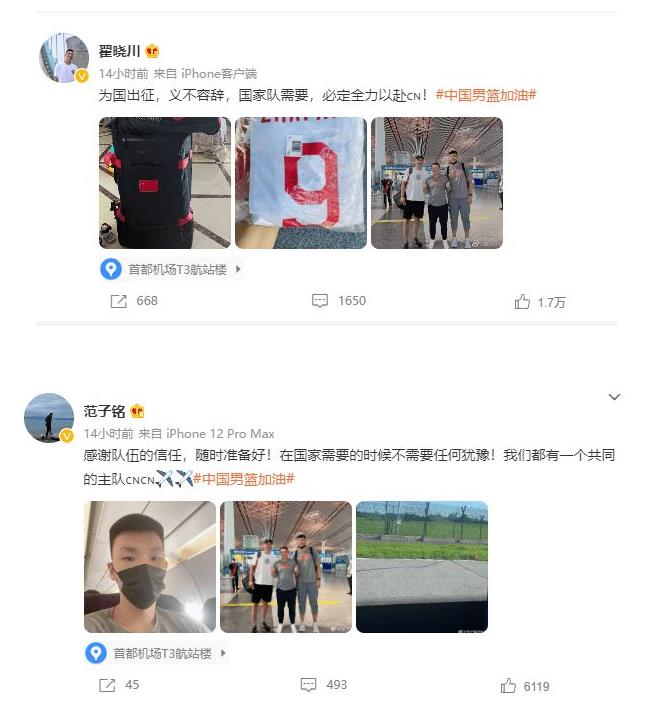Expand dropdown arrow on 范子铭's post
Viewport: 651px width, 709px height.
tap(614, 398)
